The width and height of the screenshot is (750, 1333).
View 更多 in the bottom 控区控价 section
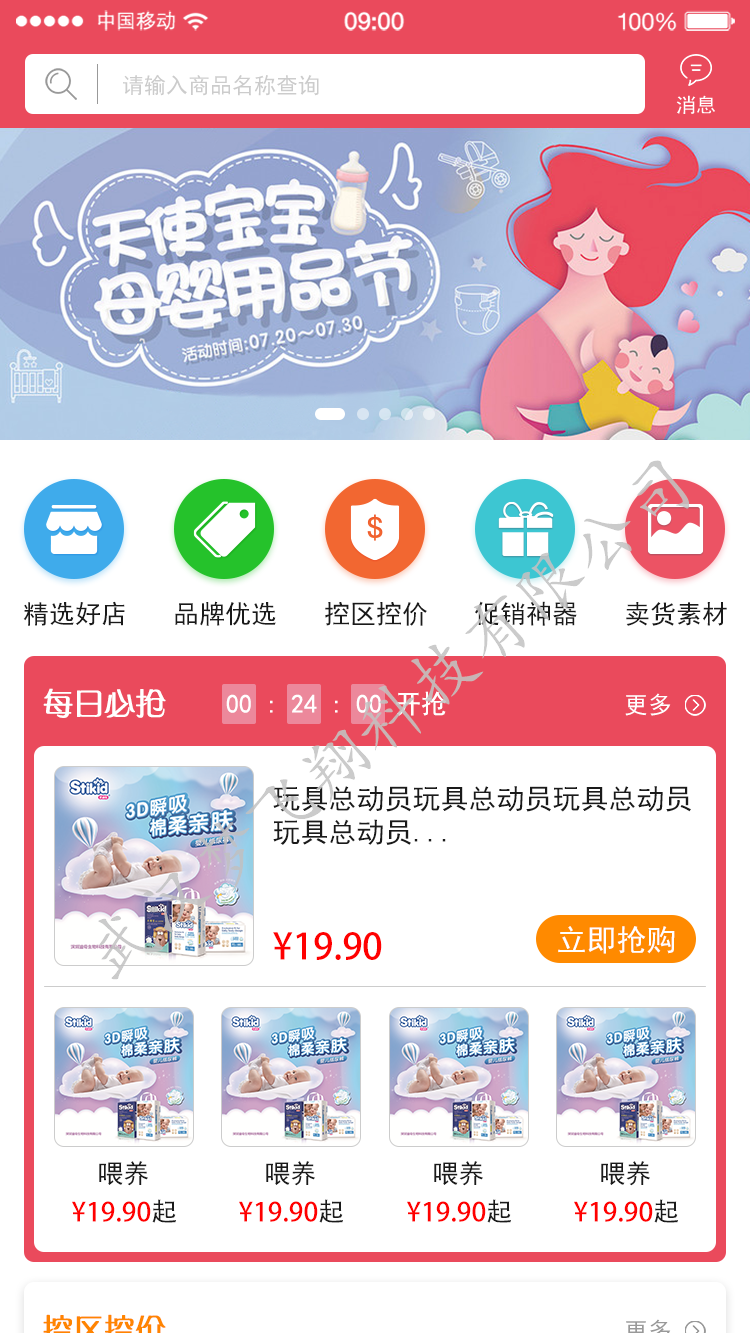tap(665, 1326)
